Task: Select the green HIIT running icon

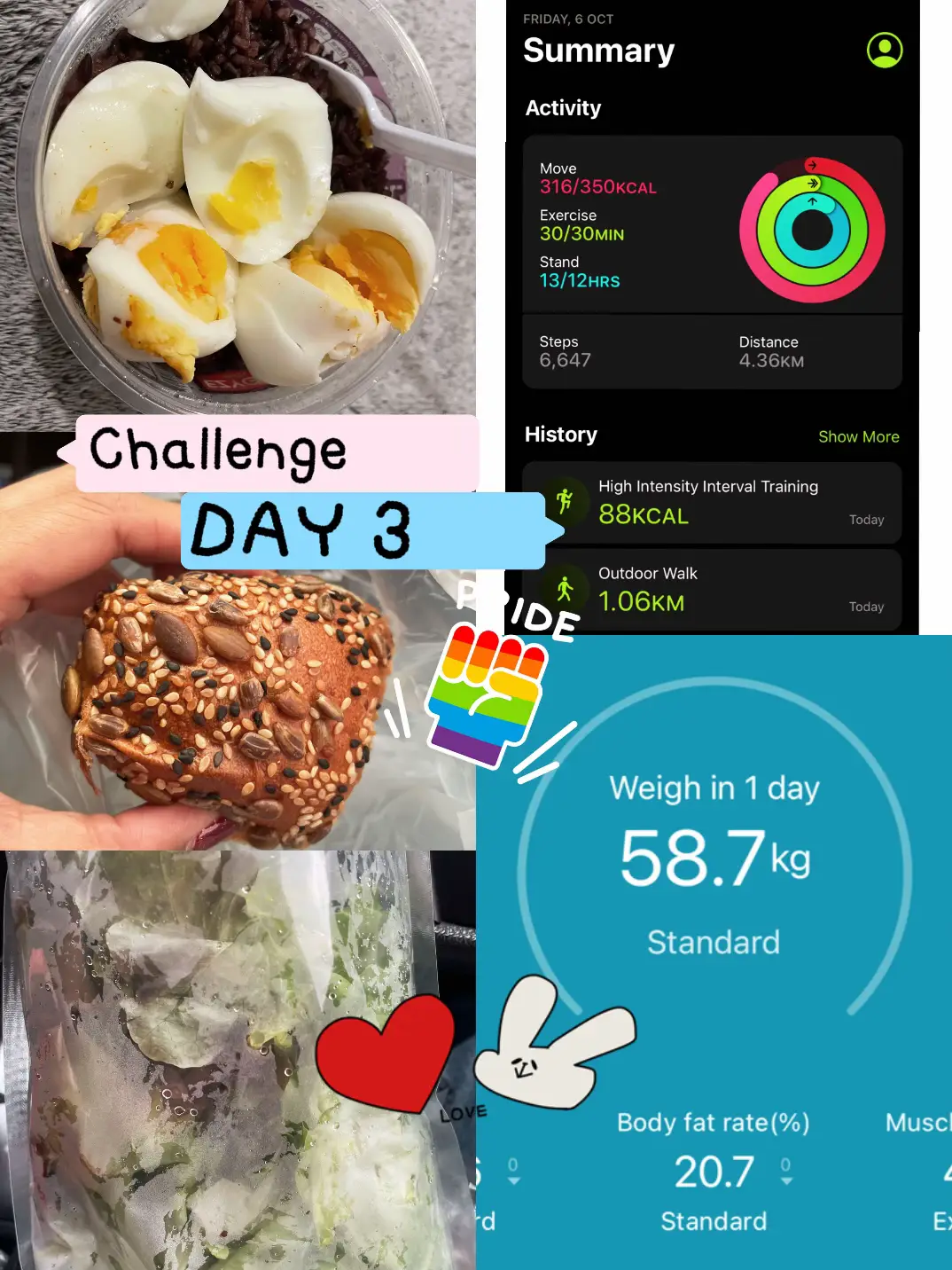Action: click(566, 502)
